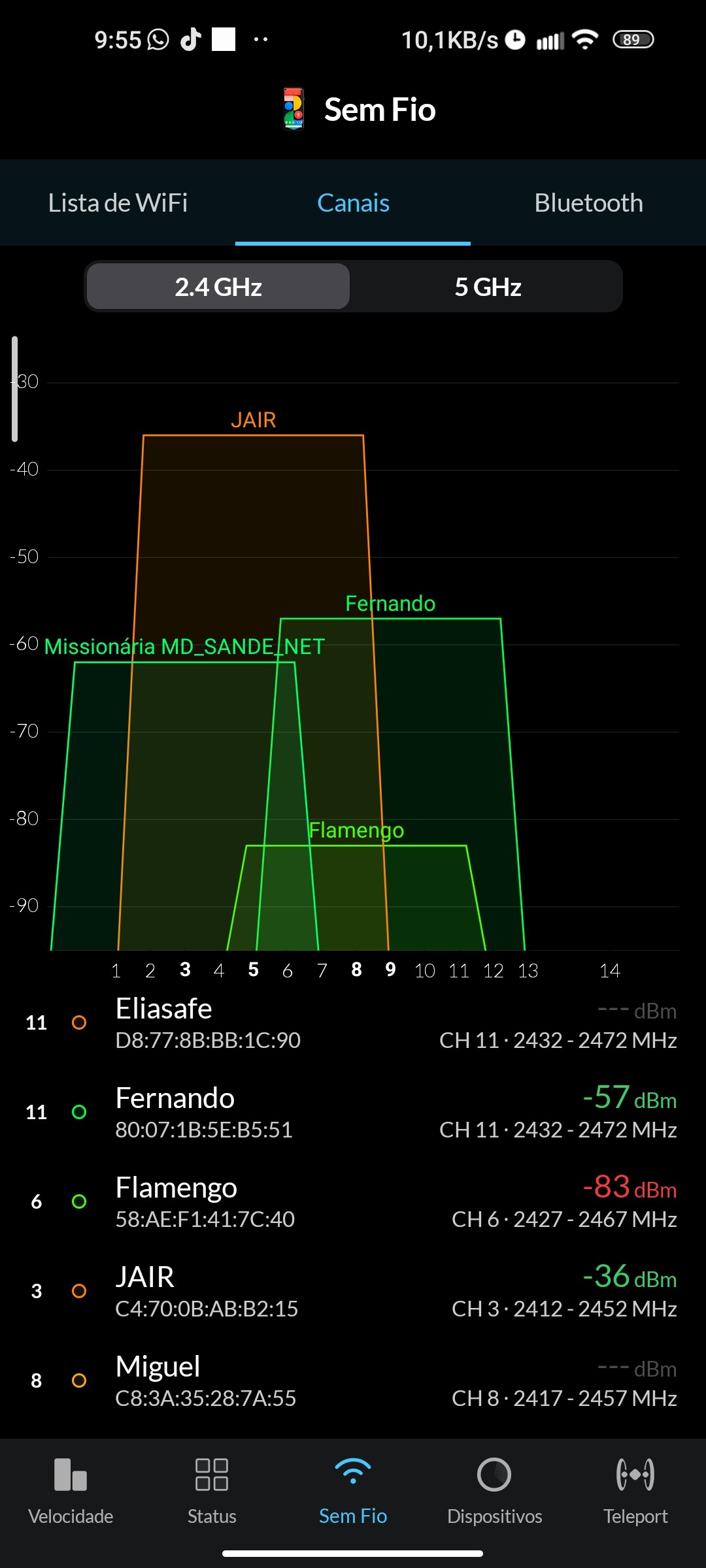Tap the device icon beside Sem Fio title

pyautogui.click(x=294, y=109)
